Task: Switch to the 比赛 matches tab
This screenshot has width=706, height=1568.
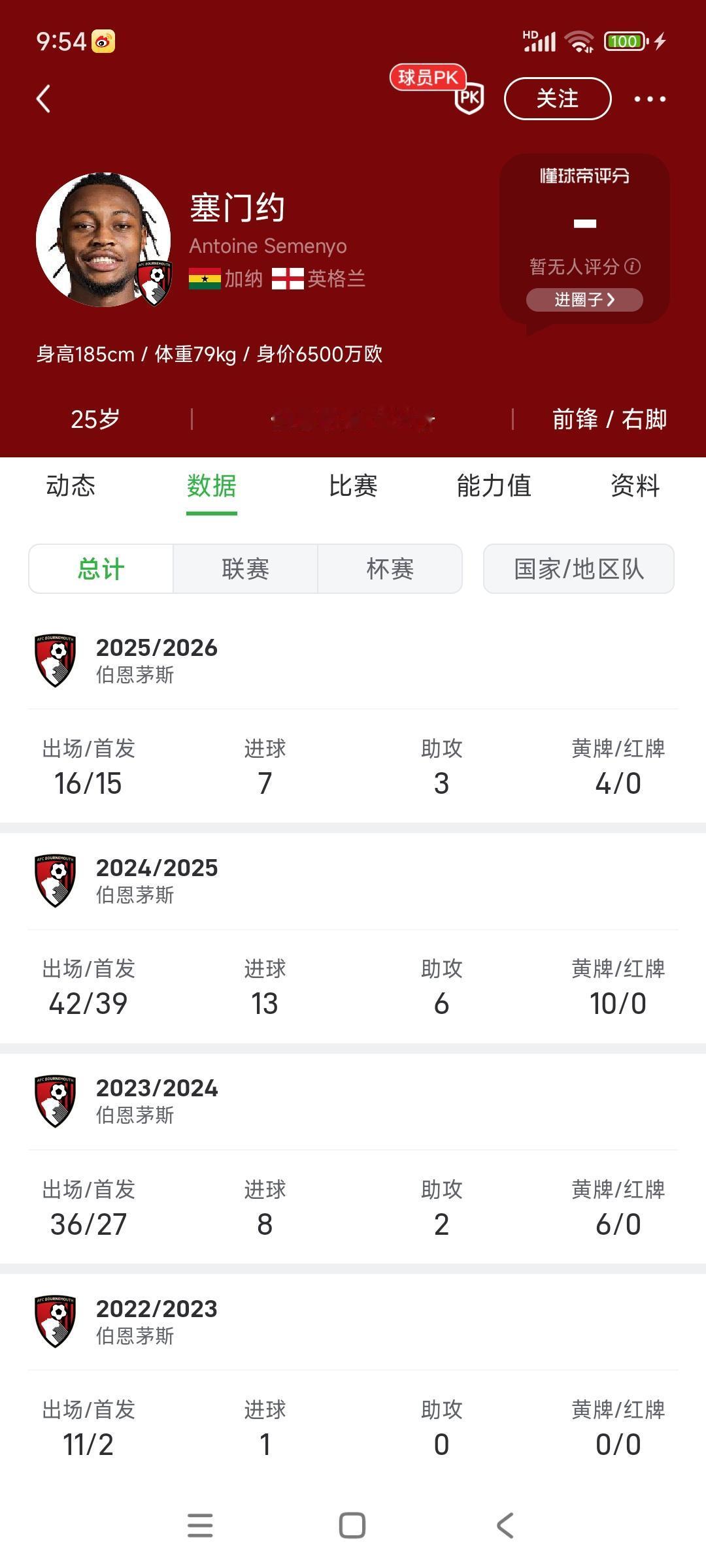Action: (354, 486)
